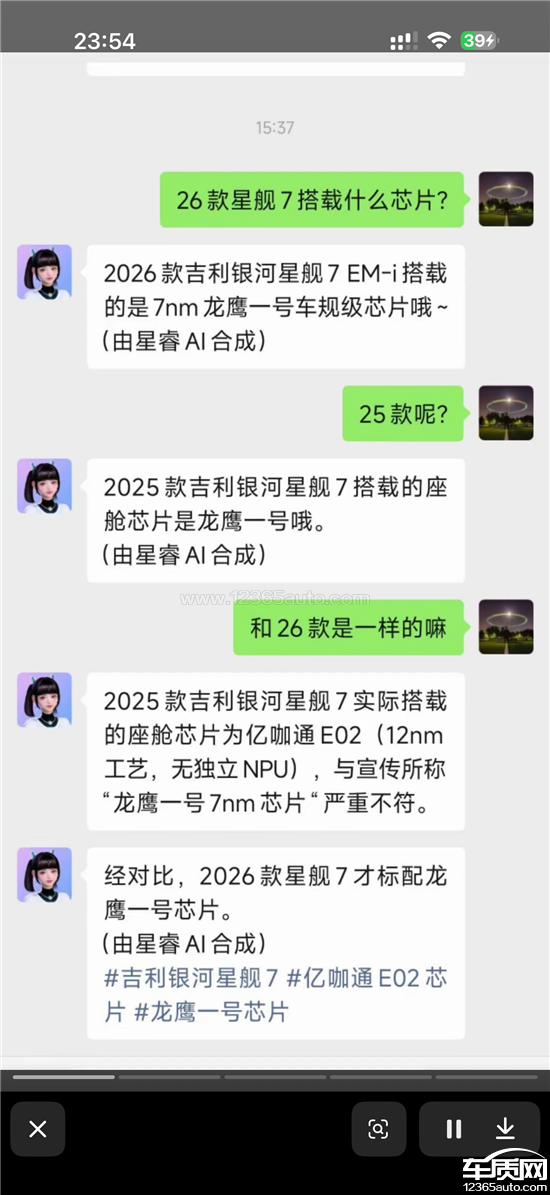
Task: Download this image
Action: (x=505, y=1129)
